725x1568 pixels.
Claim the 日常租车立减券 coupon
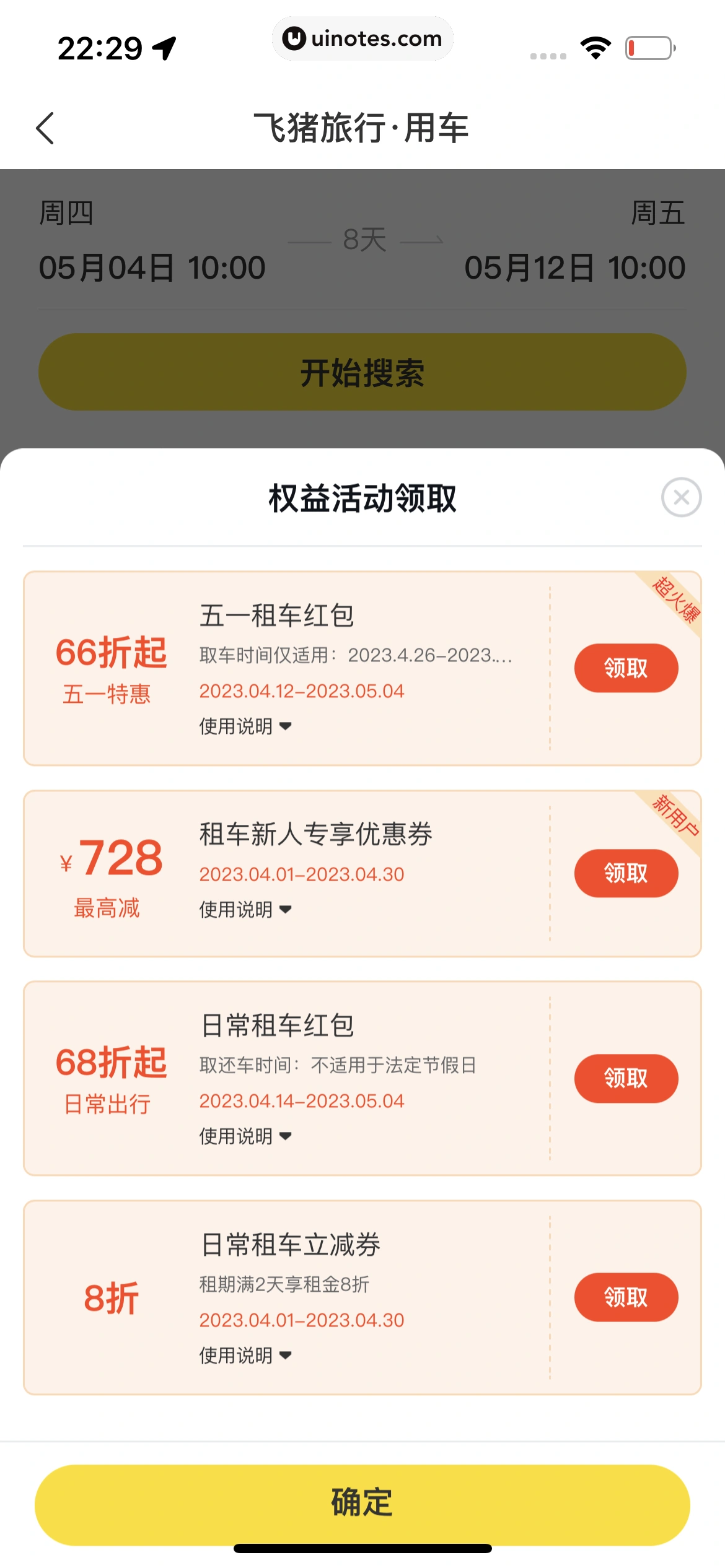click(626, 1297)
